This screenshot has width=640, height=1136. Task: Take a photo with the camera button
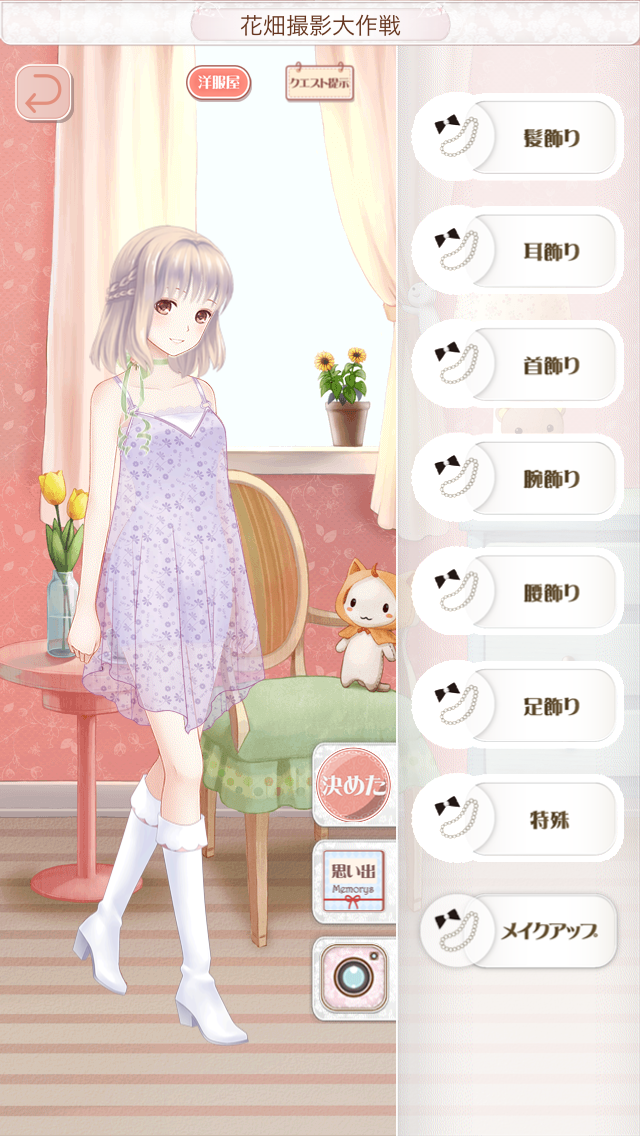pyautogui.click(x=354, y=977)
